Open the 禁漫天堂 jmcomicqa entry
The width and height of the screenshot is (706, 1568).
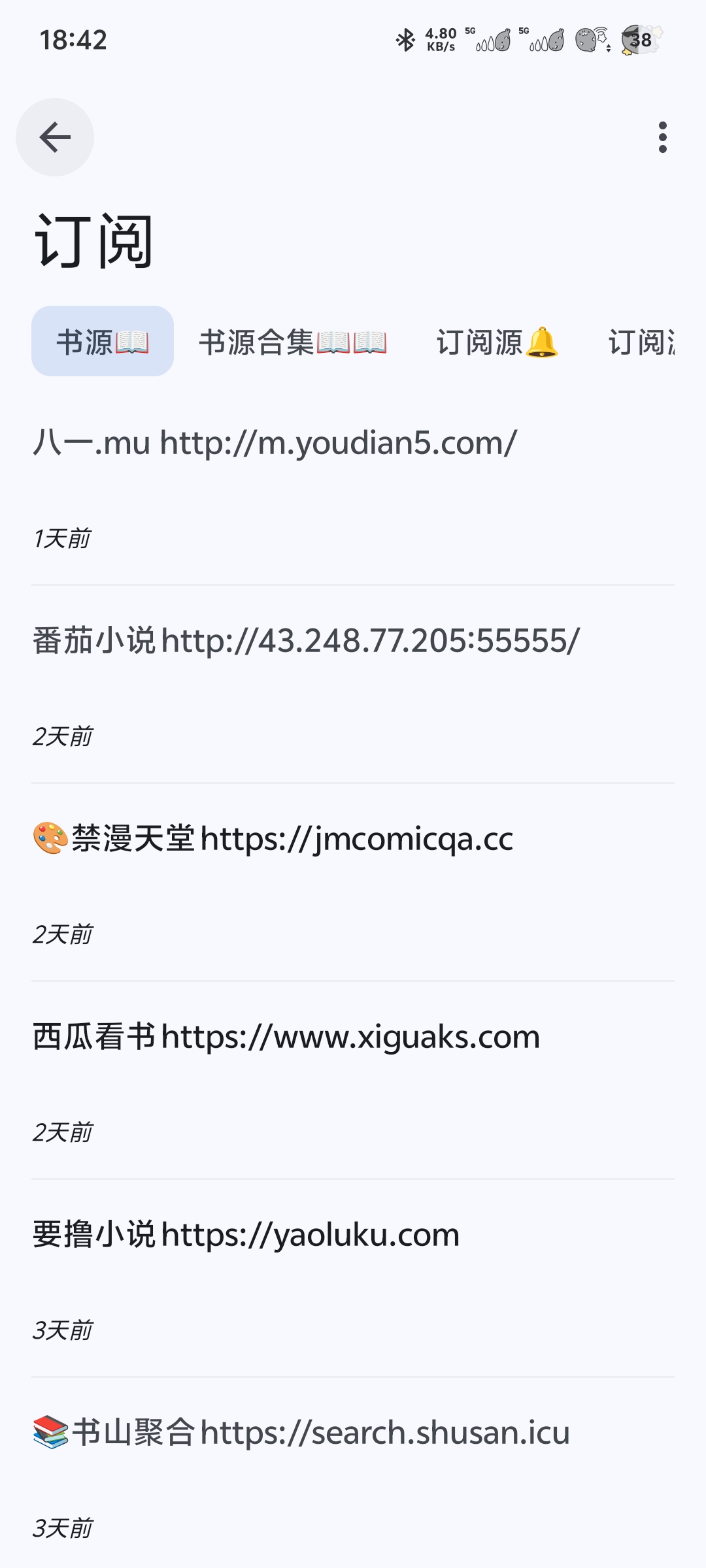point(273,839)
